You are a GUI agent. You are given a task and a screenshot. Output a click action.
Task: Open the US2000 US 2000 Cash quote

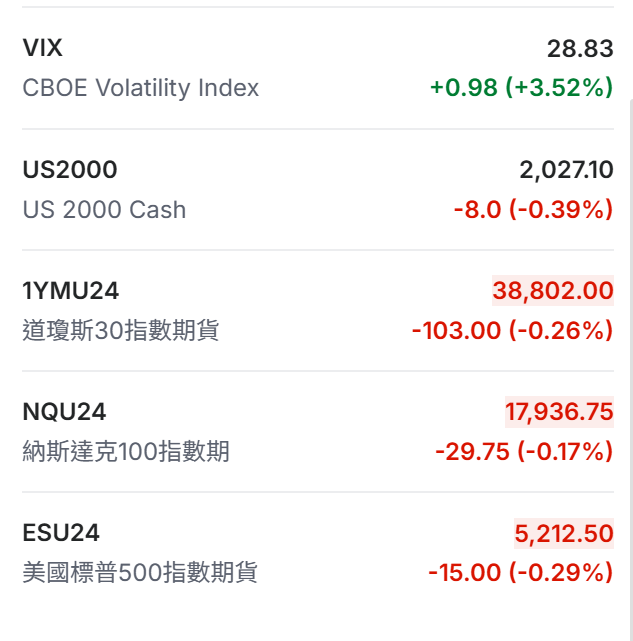coord(316,189)
